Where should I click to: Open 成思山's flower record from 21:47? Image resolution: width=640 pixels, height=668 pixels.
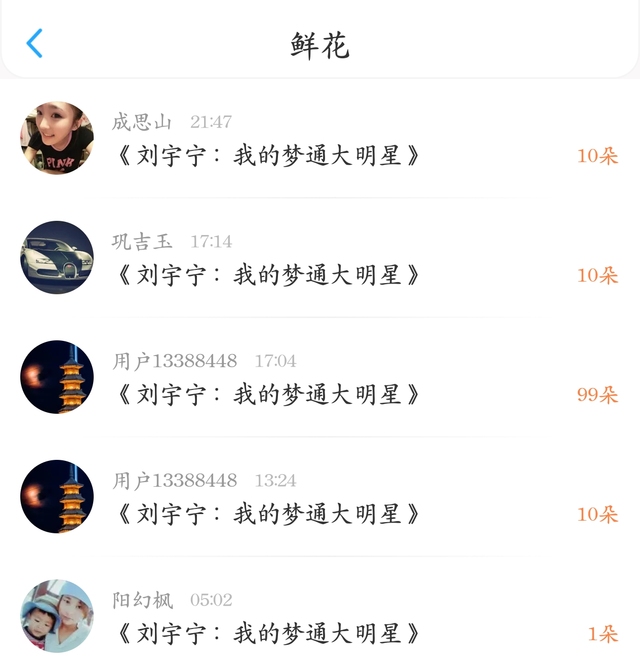click(x=320, y=138)
